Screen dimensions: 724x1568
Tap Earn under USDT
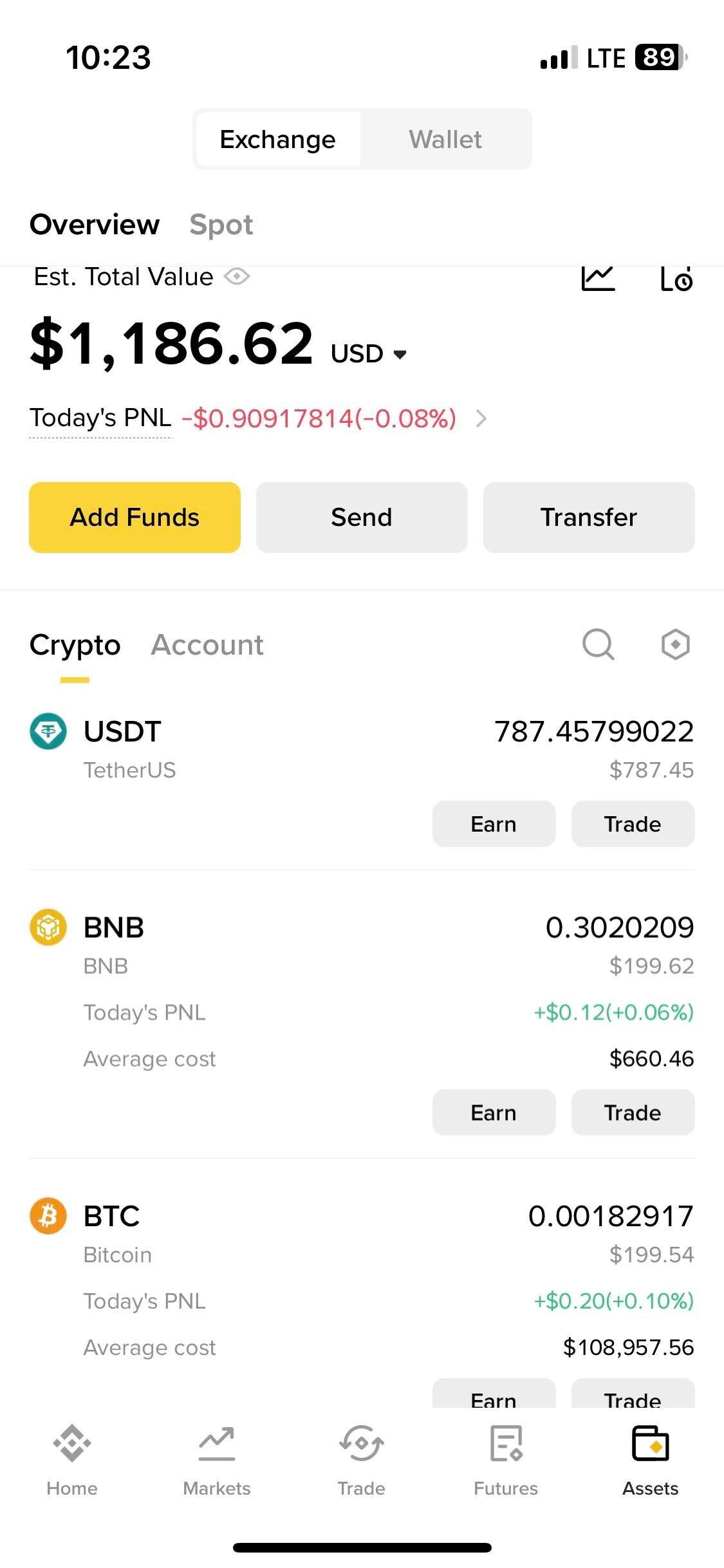pyautogui.click(x=494, y=824)
